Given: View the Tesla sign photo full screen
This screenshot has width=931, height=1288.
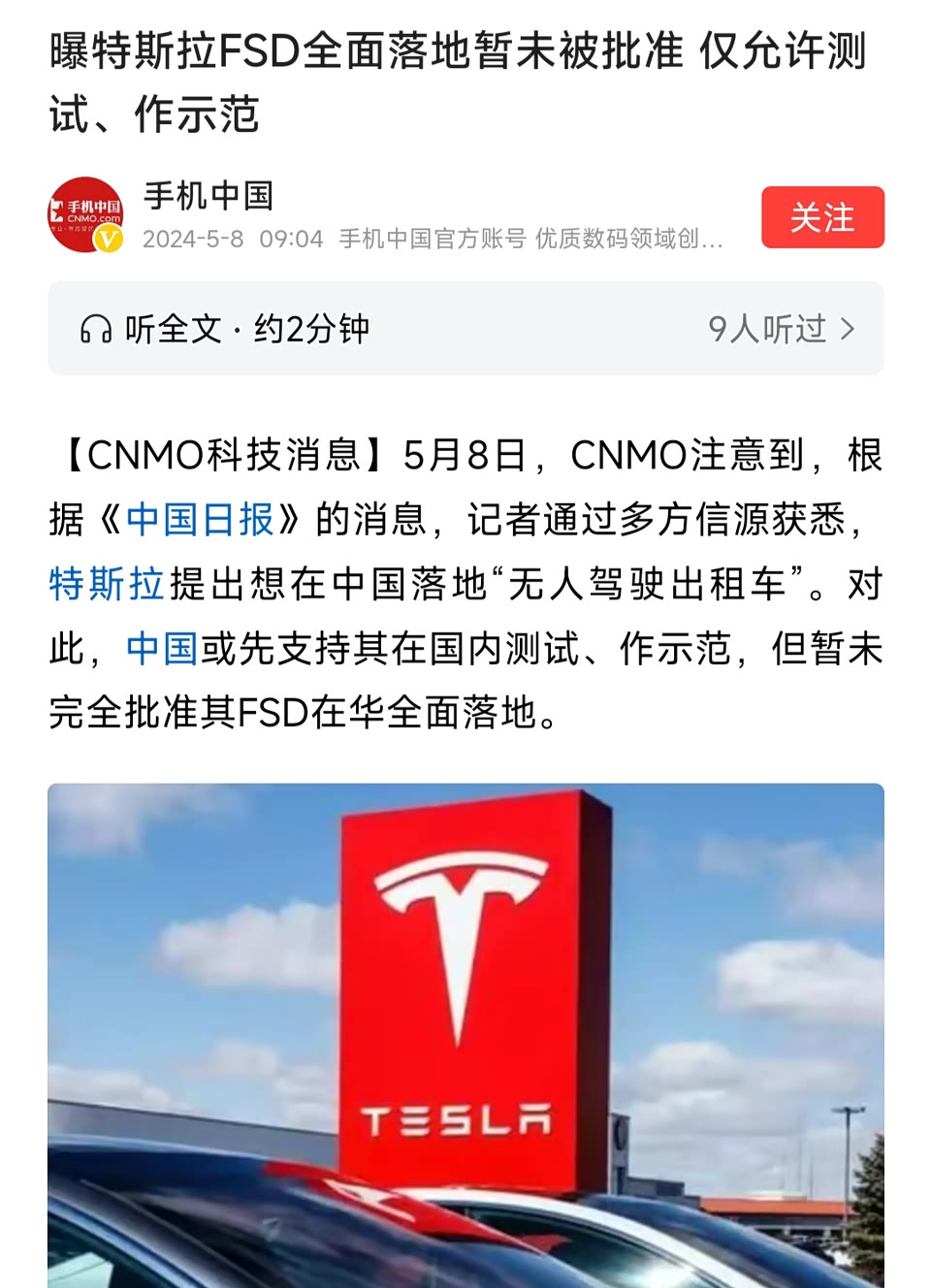Looking at the screenshot, I should pyautogui.click(x=465, y=1034).
